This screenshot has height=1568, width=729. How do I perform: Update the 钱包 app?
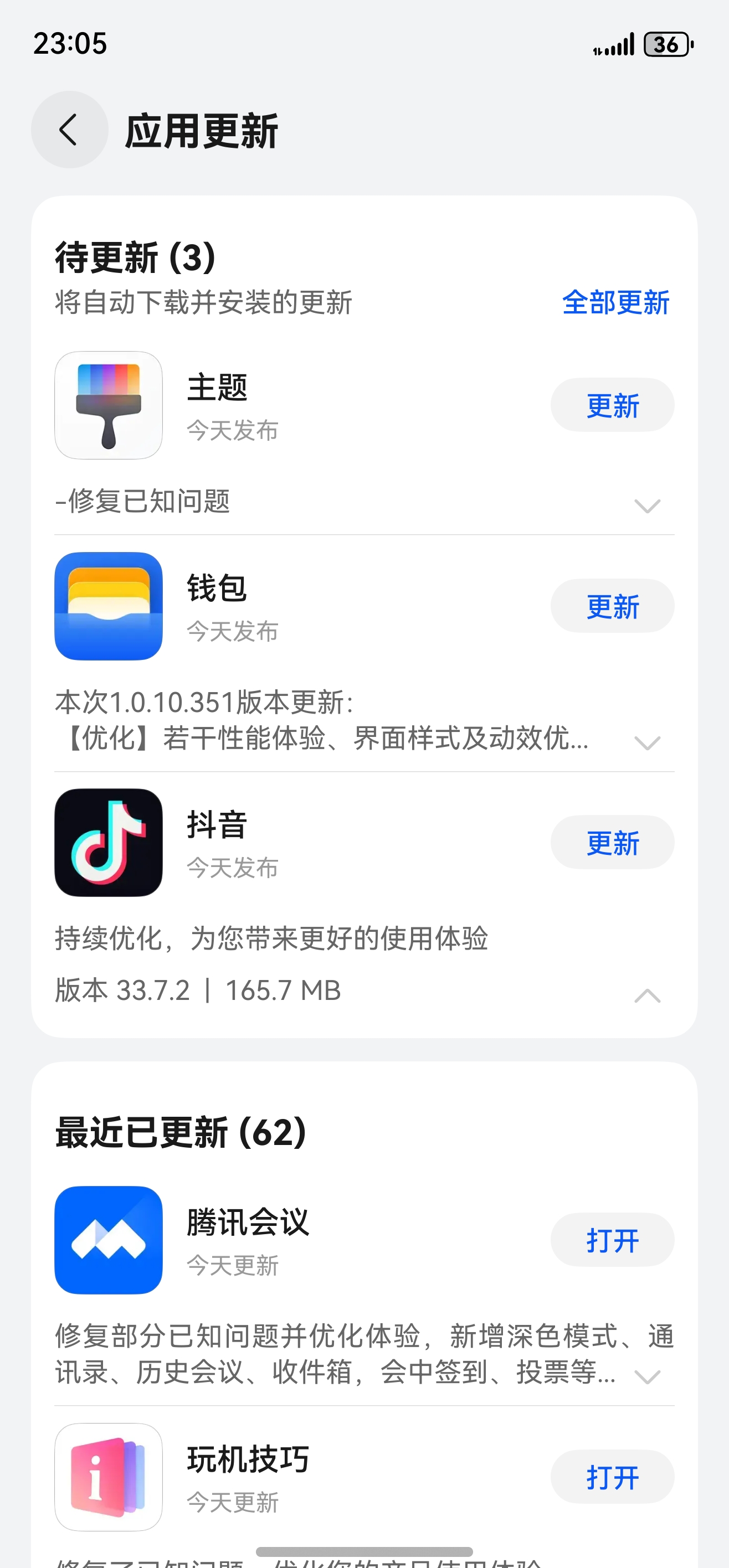click(x=612, y=606)
